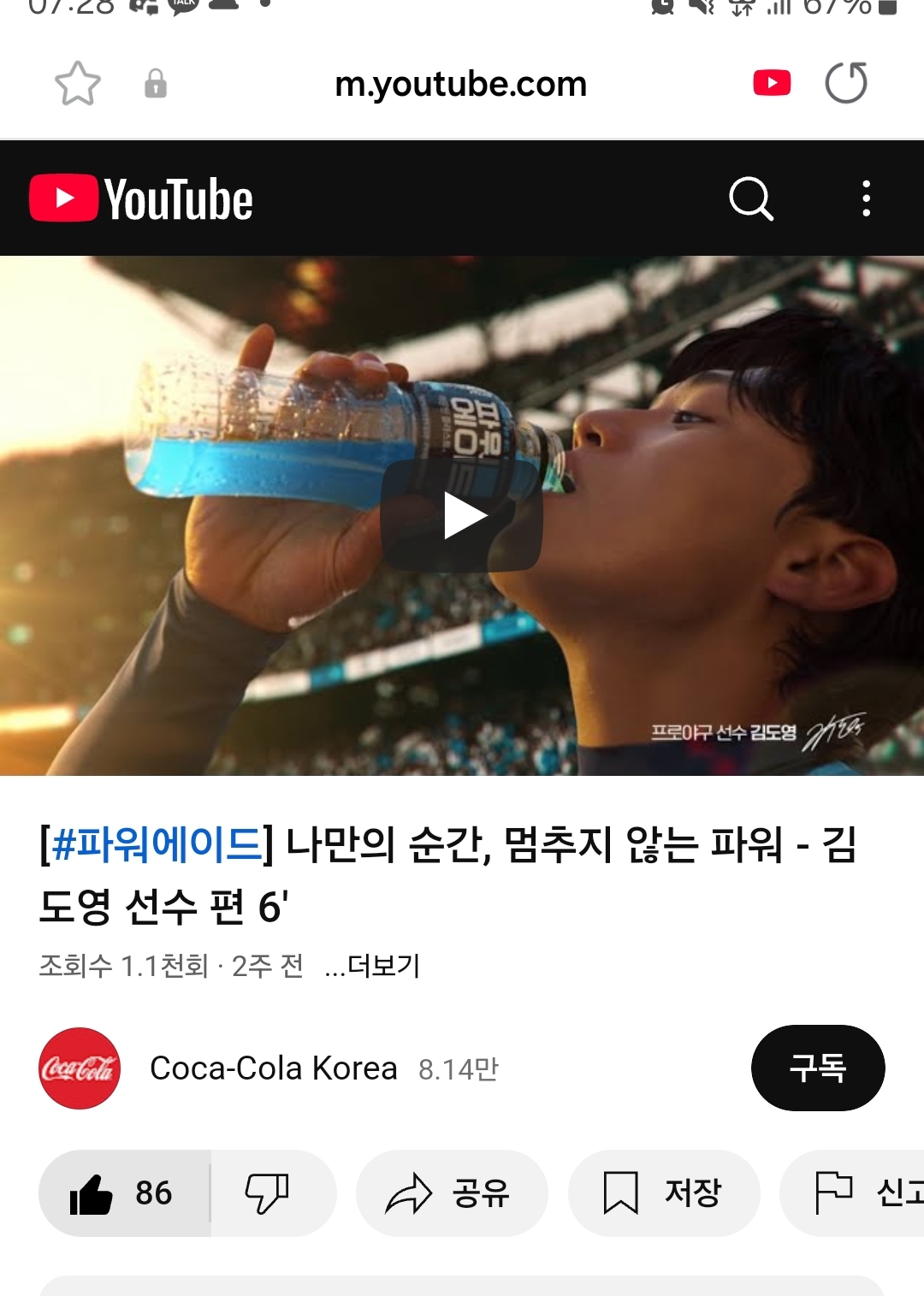This screenshot has width=924, height=1296.
Task: Subscribe with the 구독 button
Action: (x=817, y=1068)
